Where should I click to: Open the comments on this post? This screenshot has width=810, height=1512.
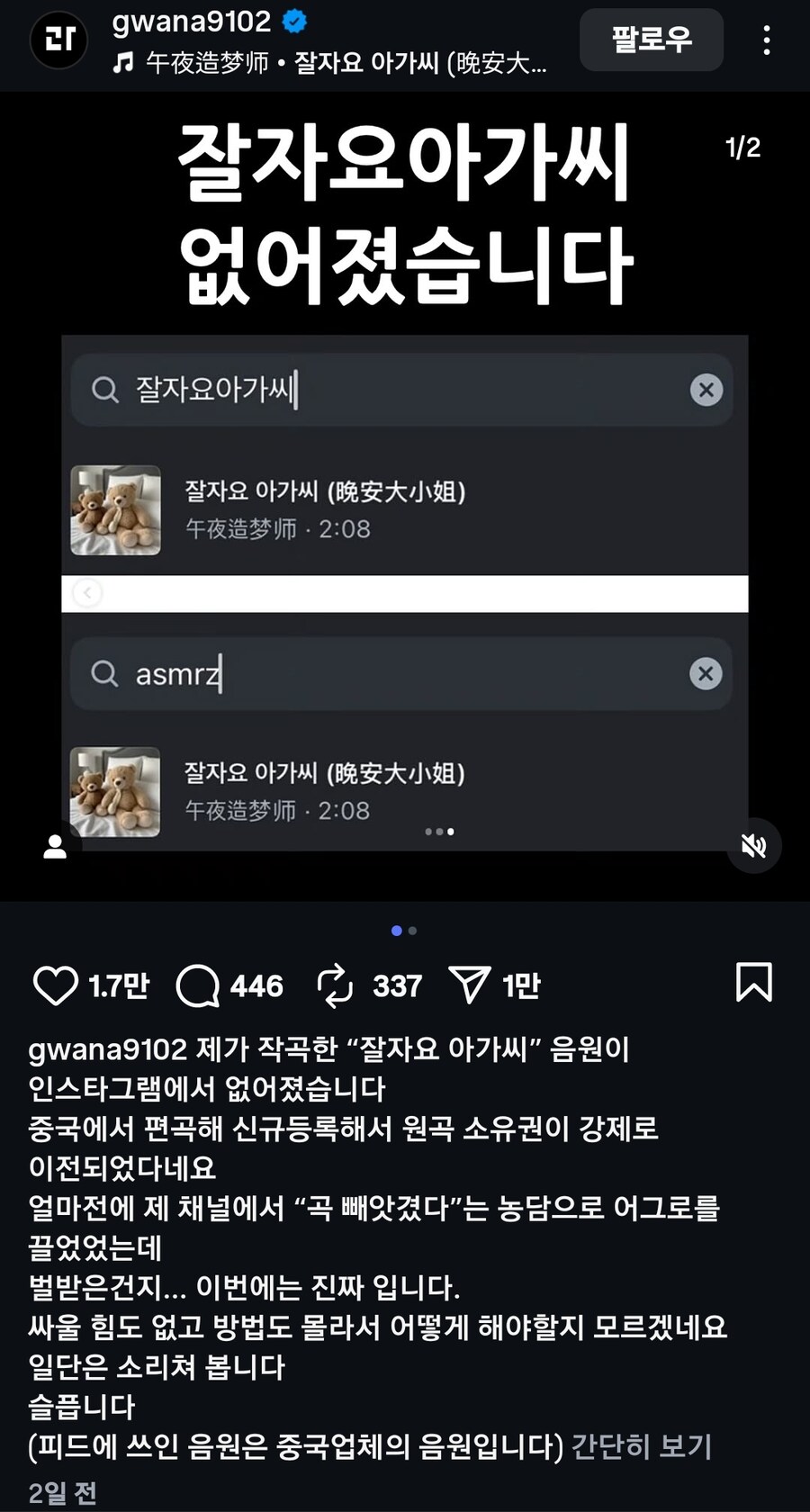tap(198, 985)
